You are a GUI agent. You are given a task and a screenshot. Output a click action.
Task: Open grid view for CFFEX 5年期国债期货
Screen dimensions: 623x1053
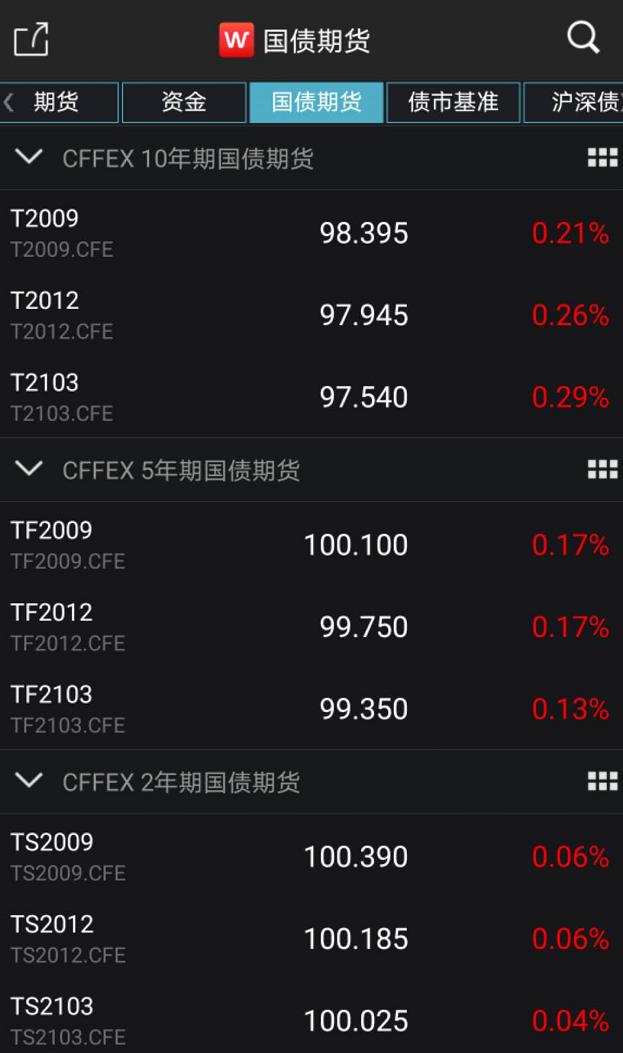click(x=601, y=470)
